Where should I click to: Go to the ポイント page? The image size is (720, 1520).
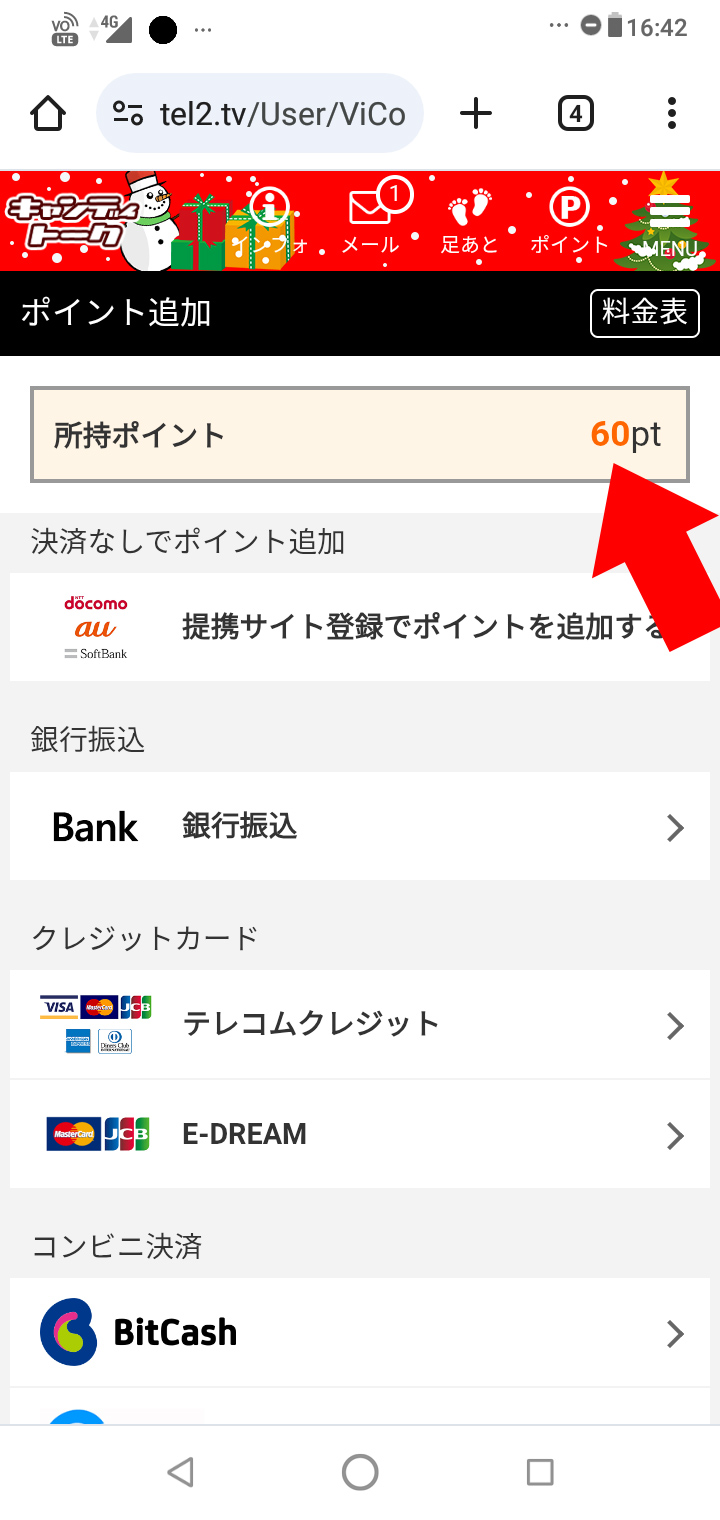coord(569,222)
